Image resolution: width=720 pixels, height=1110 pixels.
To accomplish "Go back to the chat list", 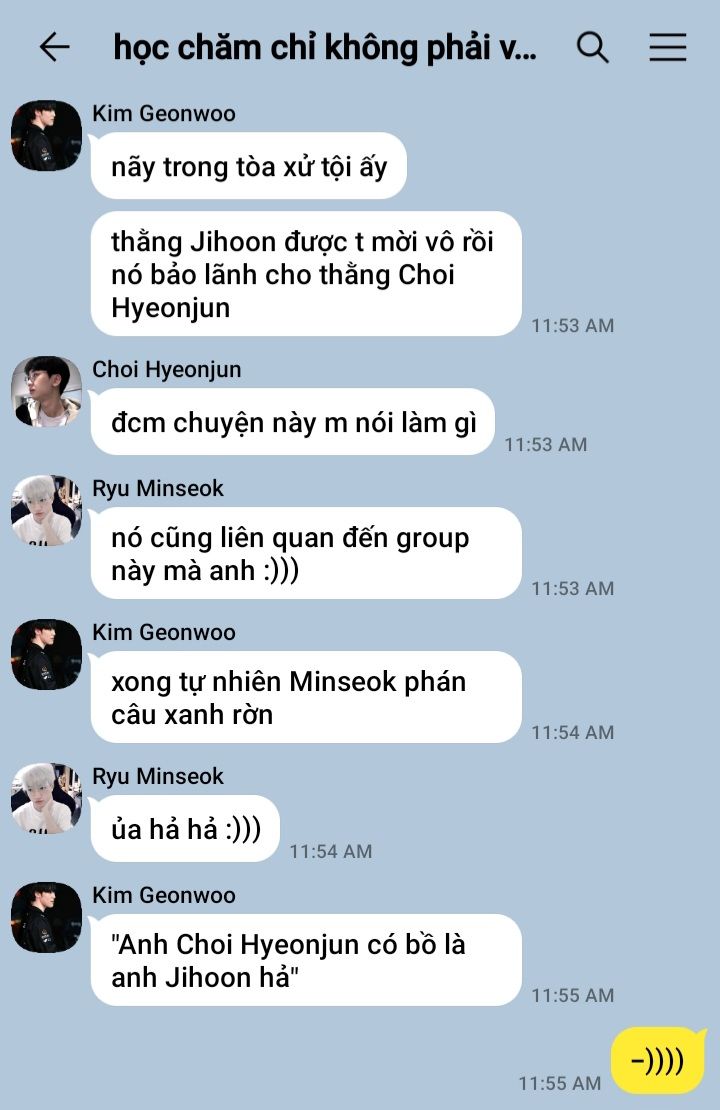I will click(54, 47).
